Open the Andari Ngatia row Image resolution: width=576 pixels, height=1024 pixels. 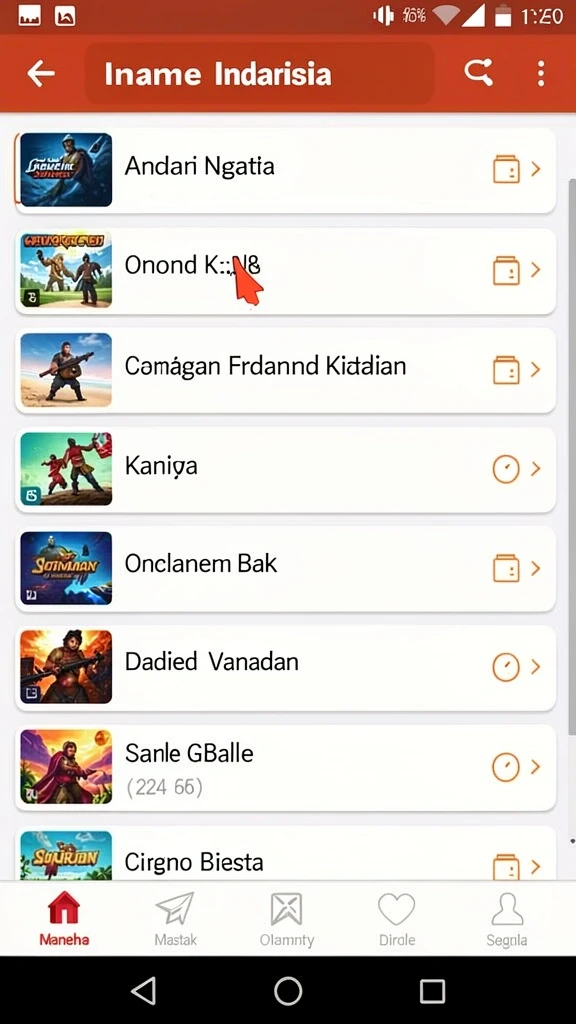(x=285, y=170)
